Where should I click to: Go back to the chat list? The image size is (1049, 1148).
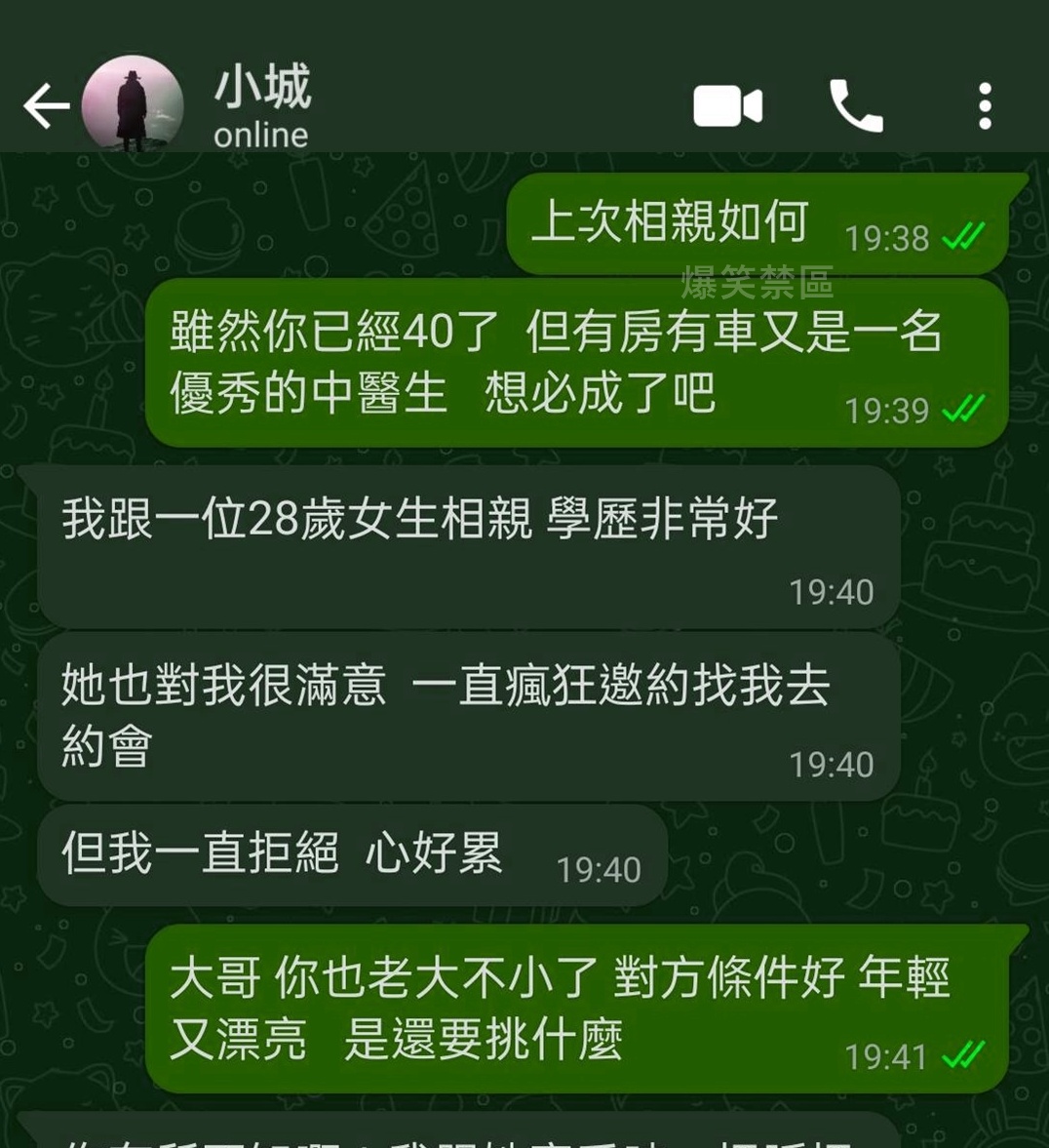(x=46, y=106)
